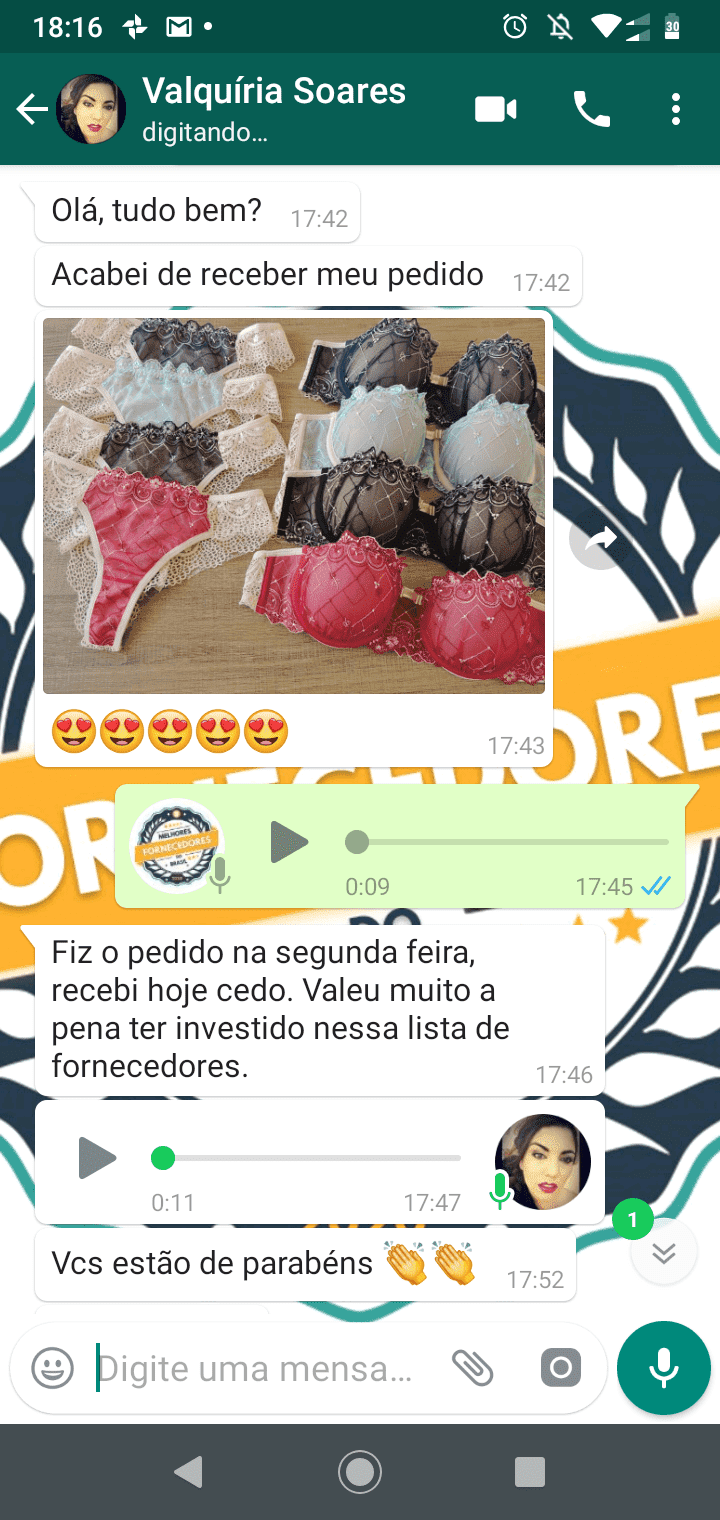720x1520 pixels.
Task: Open the lingerie photo message
Action: click(x=294, y=505)
